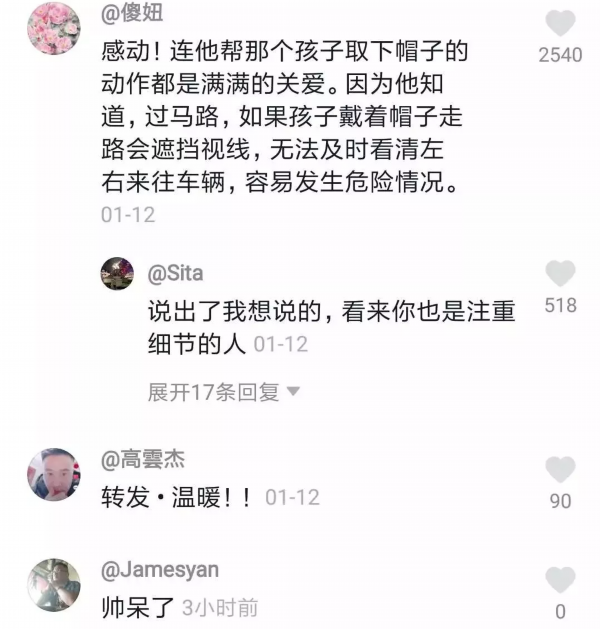The image size is (600, 629).
Task: View @Sita's profile picture
Action: tap(117, 274)
